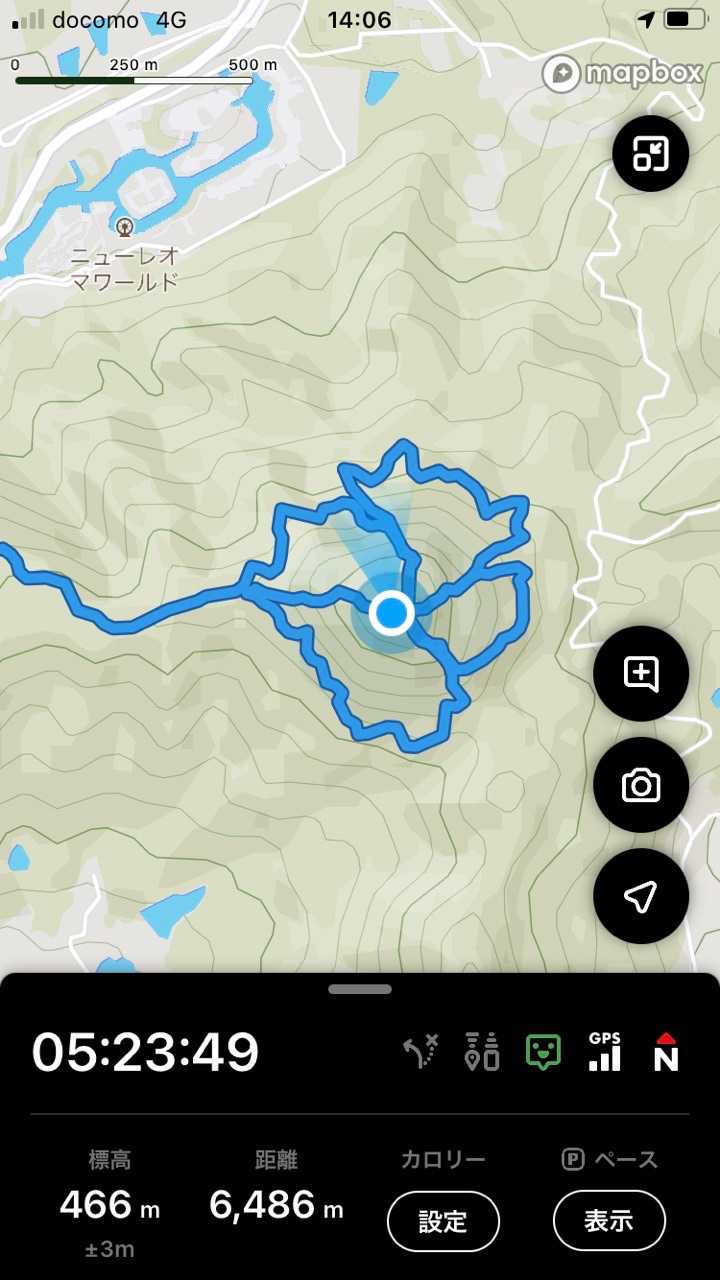Check the GPS signal indicator icon
Viewport: 720px width, 1280px height.
[605, 1052]
